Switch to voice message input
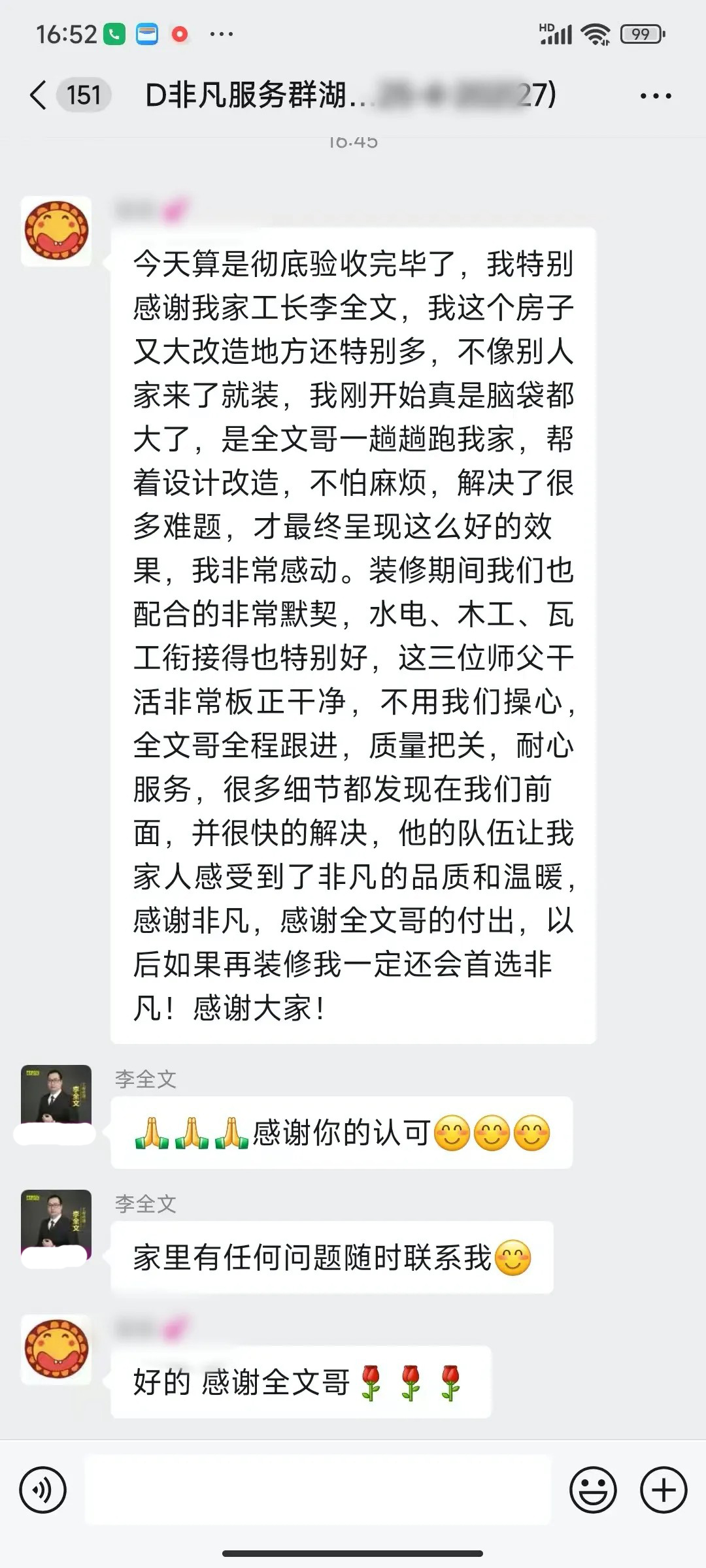This screenshot has width=706, height=1568. 43,1490
